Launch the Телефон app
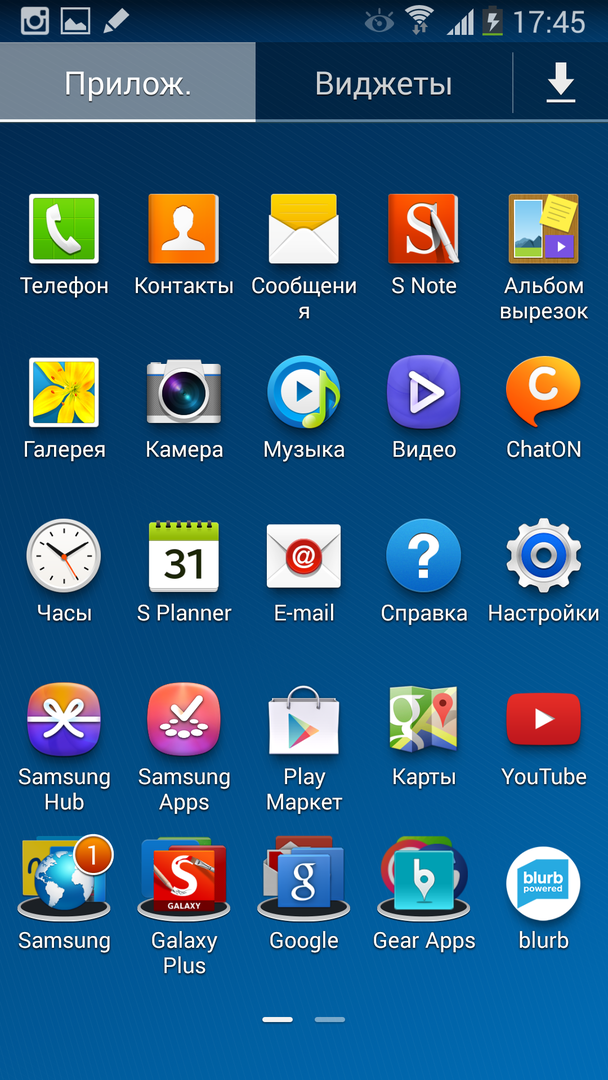The height and width of the screenshot is (1080, 608). [64, 230]
